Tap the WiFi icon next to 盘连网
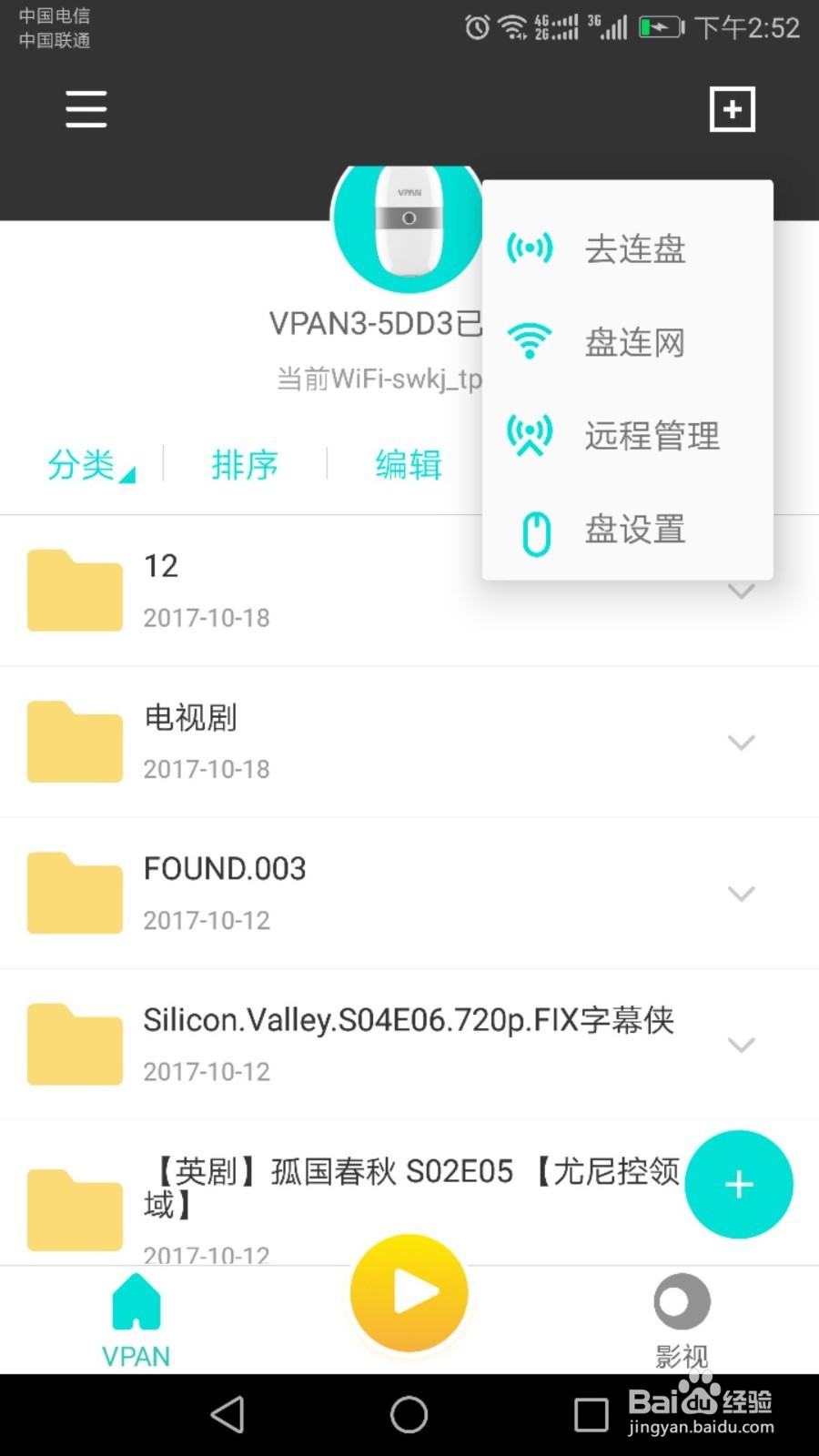The width and height of the screenshot is (819, 1456). coord(529,342)
